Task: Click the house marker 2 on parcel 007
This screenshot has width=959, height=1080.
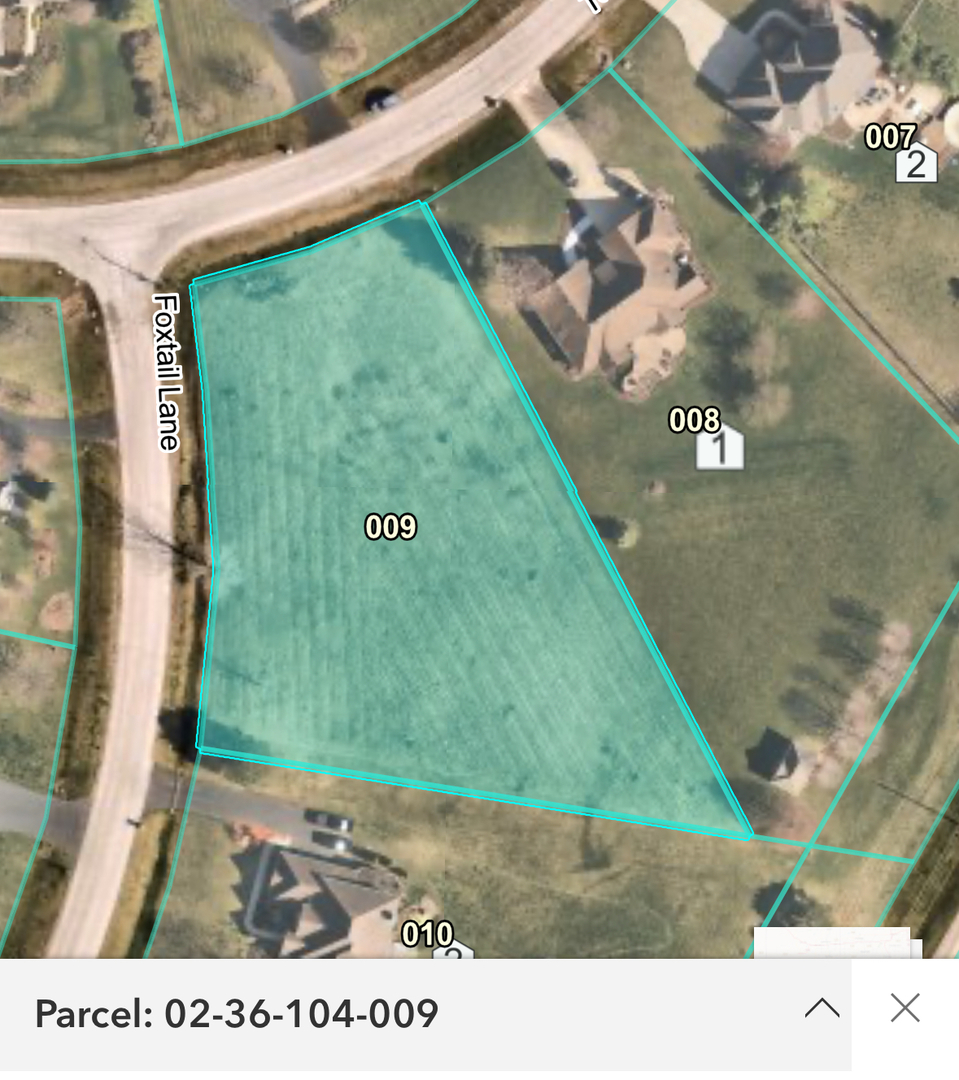Action: [916, 167]
